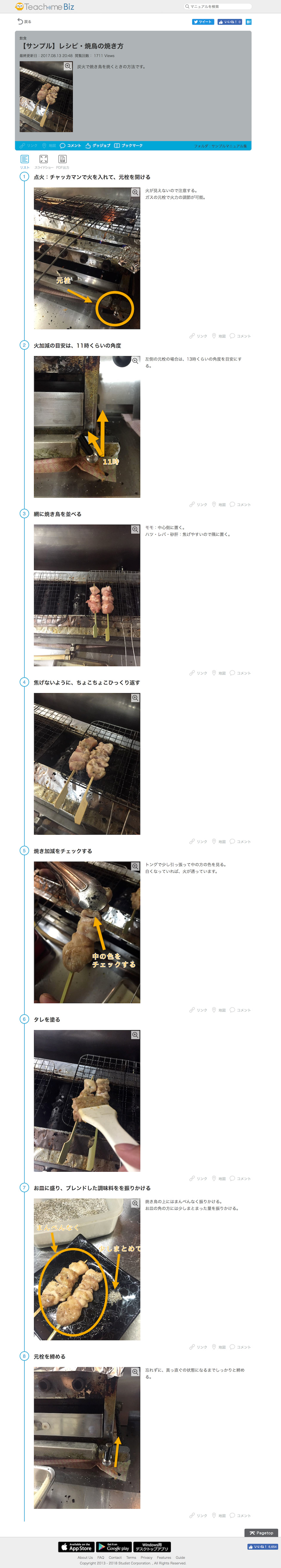The image size is (281, 1568).
Task: Open the About Us page
Action: [85, 1558]
